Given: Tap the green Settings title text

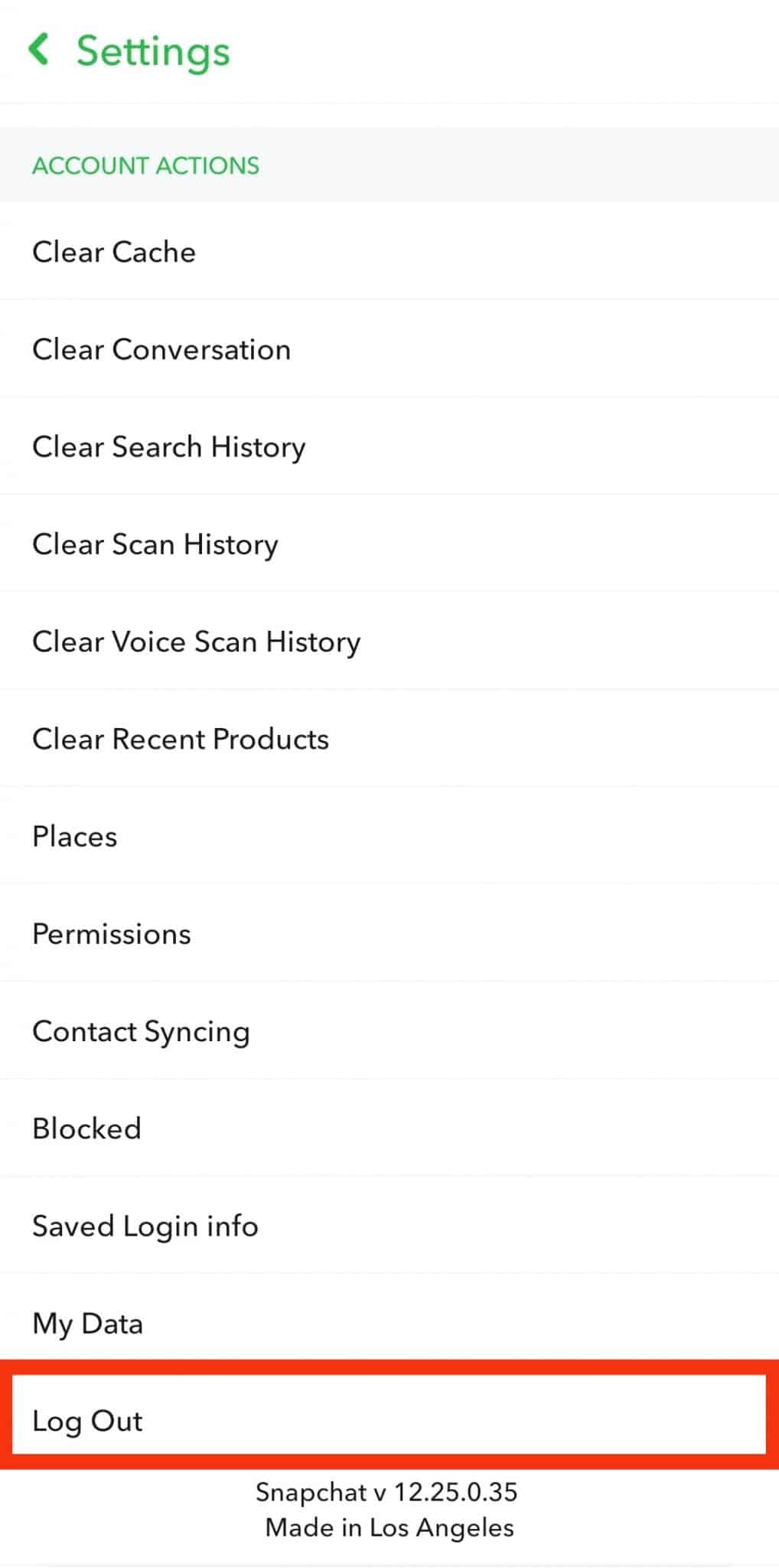Looking at the screenshot, I should click(152, 51).
